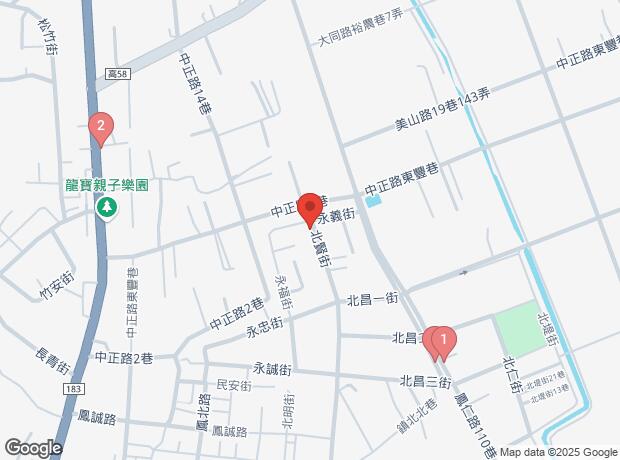Tap the red map marker numbered 2
This screenshot has width=620, height=460.
pos(99,127)
